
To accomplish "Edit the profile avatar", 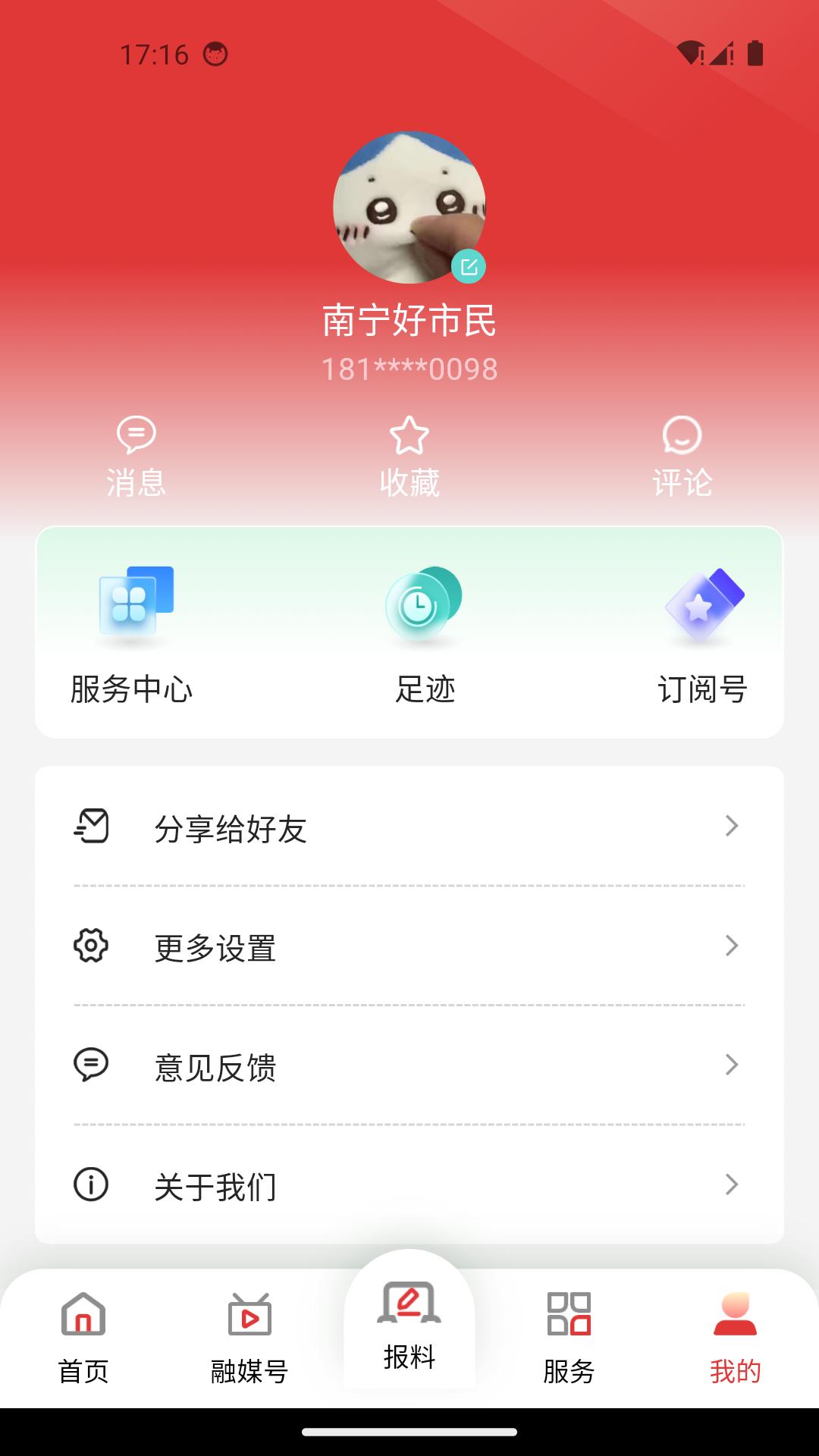I will 469,267.
